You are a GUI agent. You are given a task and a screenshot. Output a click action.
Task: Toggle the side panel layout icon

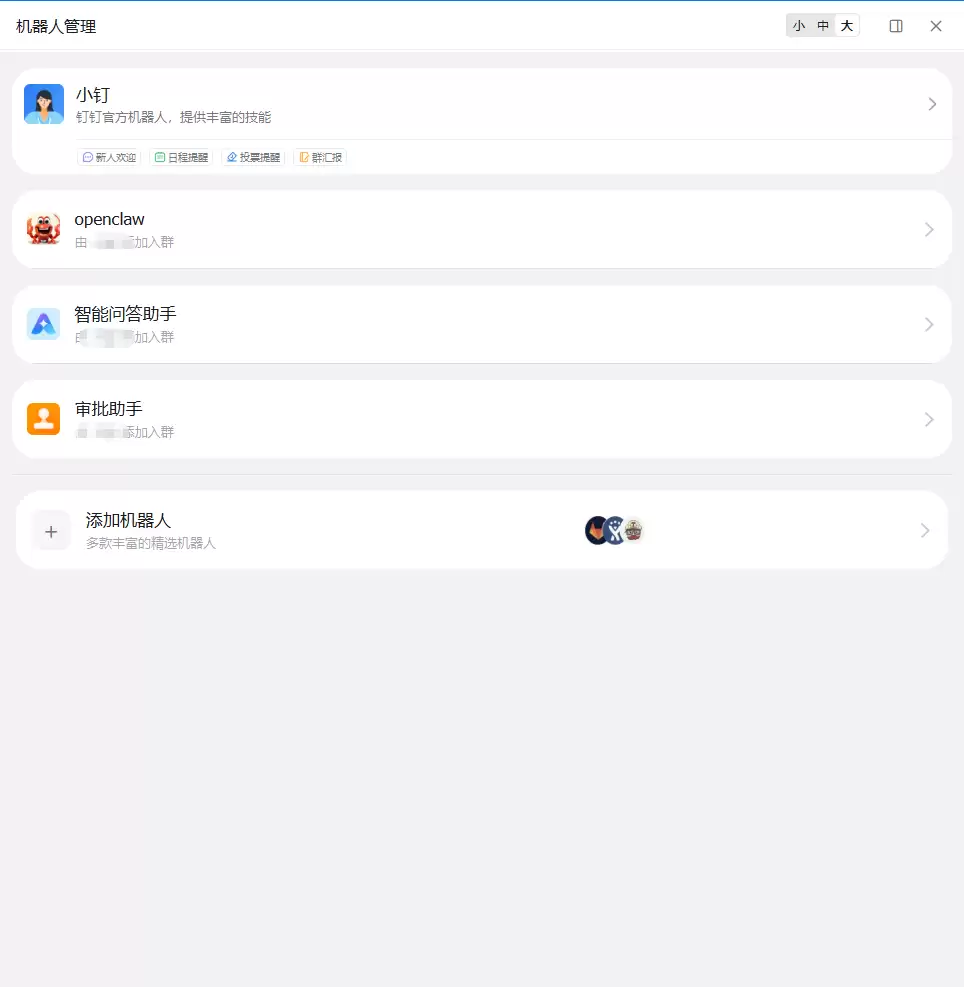click(x=896, y=26)
